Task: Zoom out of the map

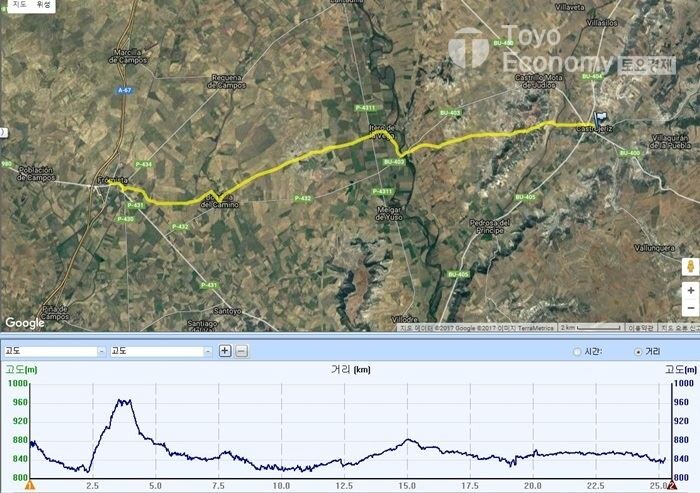Action: [x=690, y=307]
